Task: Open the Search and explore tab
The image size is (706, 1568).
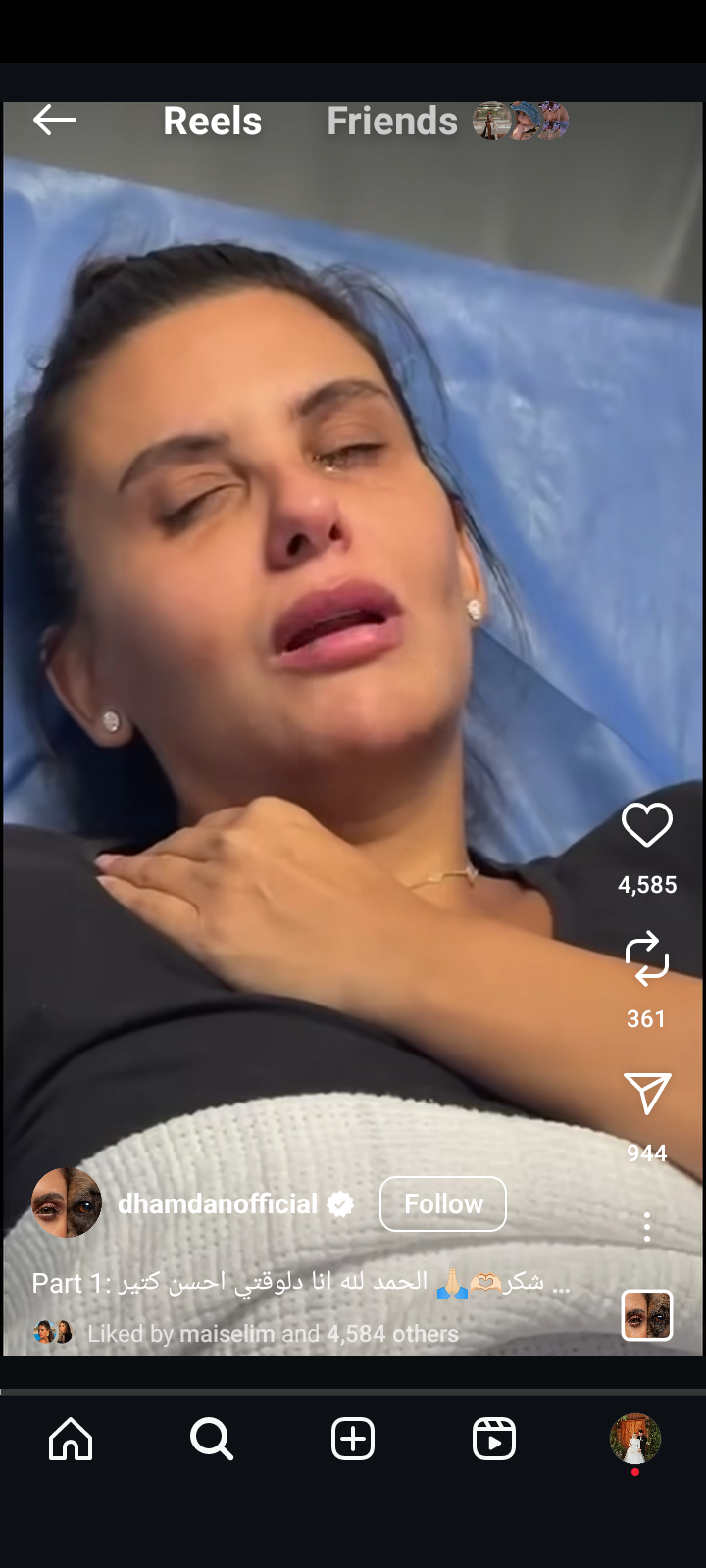Action: [x=212, y=1440]
